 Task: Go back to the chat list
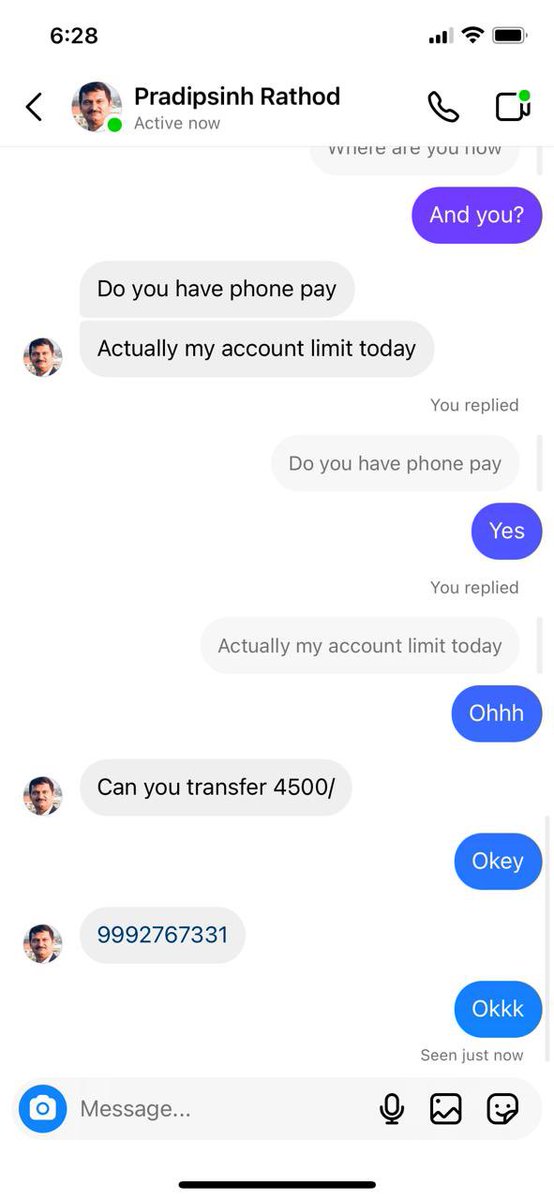point(34,107)
